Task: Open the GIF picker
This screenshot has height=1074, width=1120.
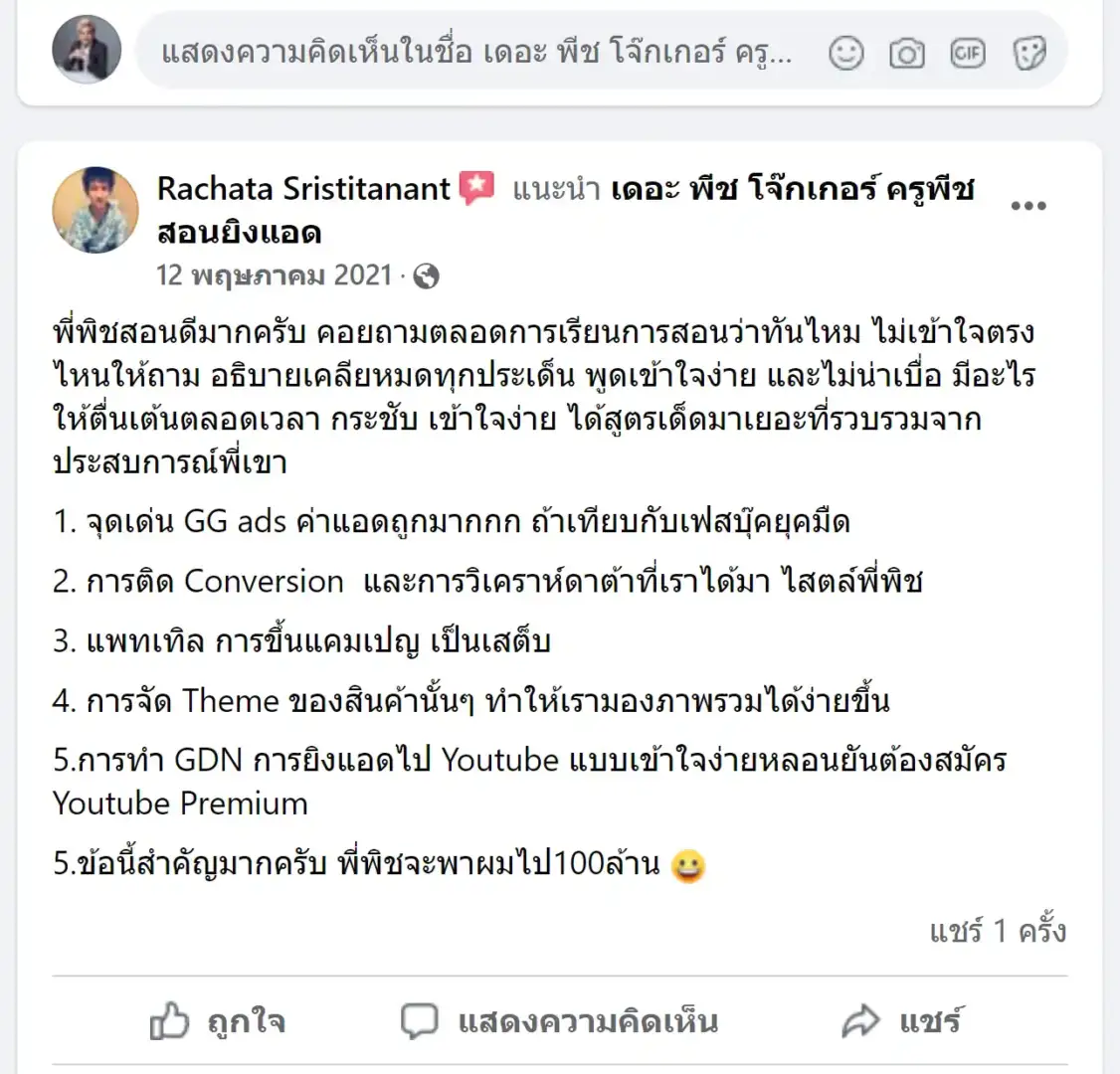Action: 968,53
